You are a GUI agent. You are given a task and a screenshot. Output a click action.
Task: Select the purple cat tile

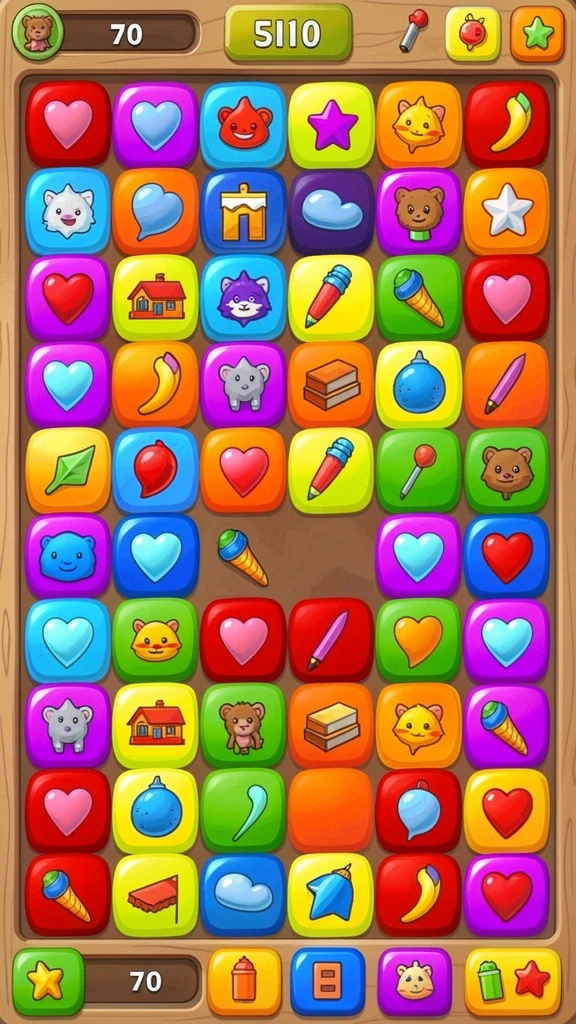click(x=244, y=298)
